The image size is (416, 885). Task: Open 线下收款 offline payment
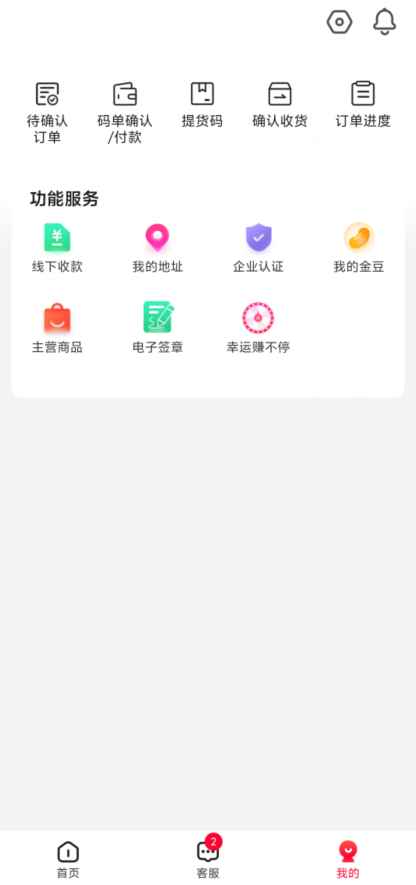click(57, 248)
